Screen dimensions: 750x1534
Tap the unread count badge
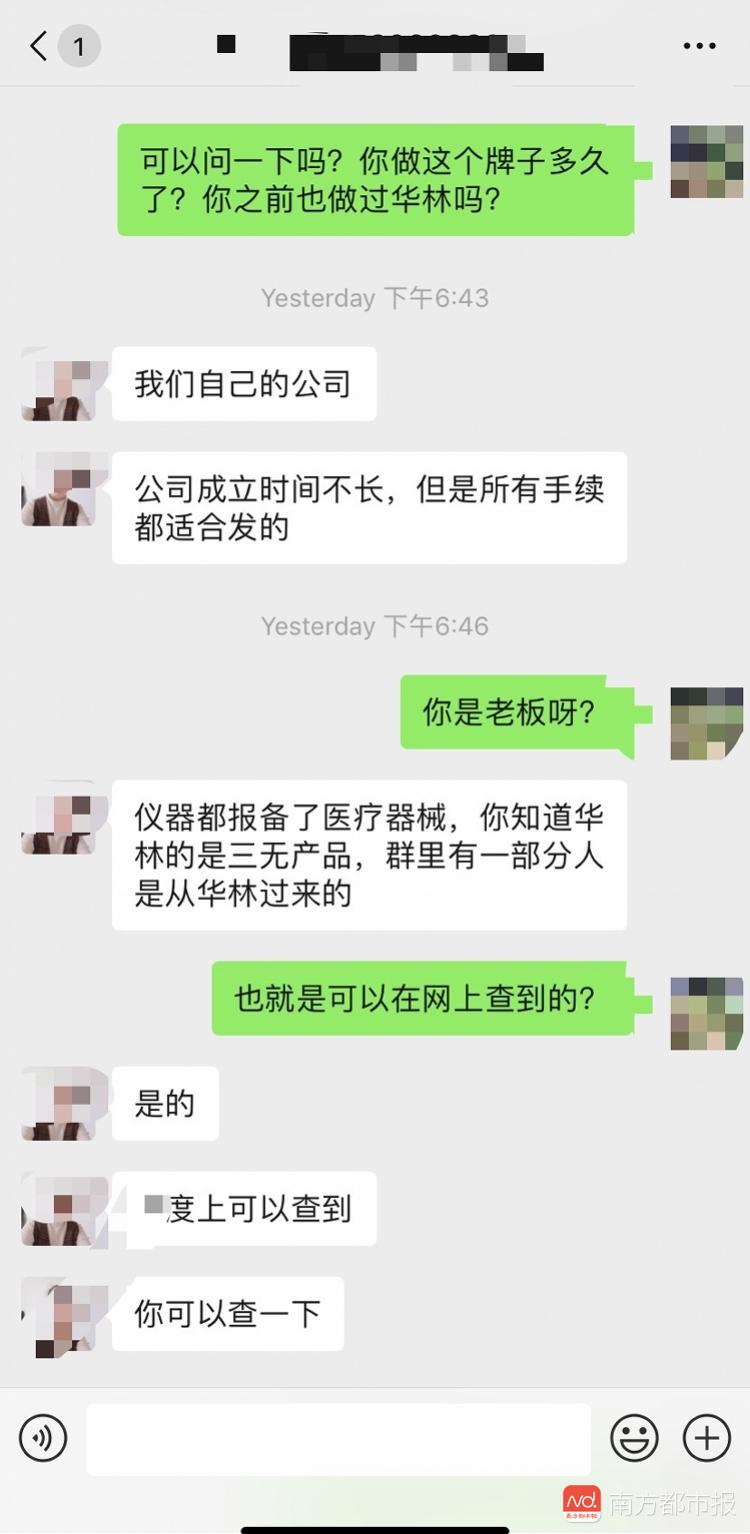(x=78, y=46)
